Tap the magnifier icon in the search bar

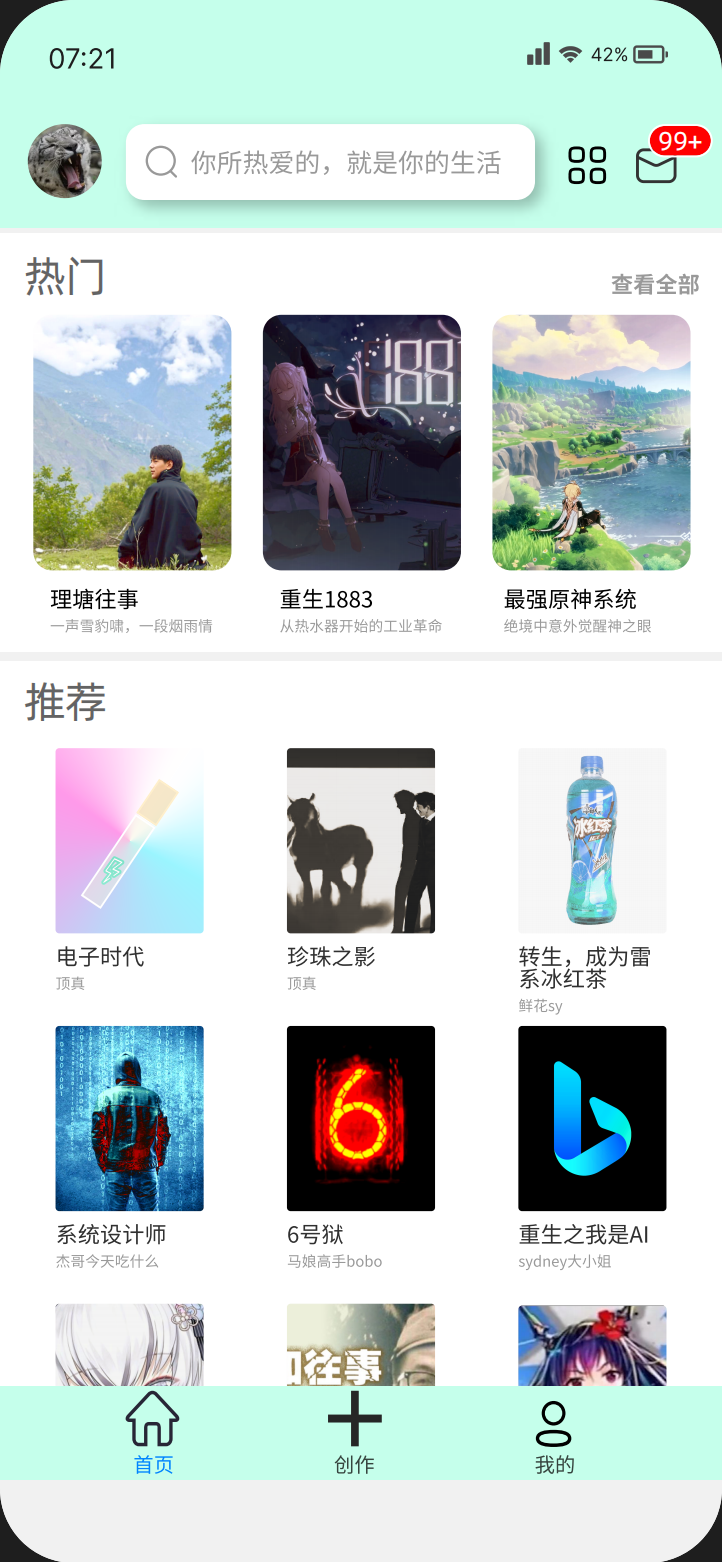coord(160,162)
